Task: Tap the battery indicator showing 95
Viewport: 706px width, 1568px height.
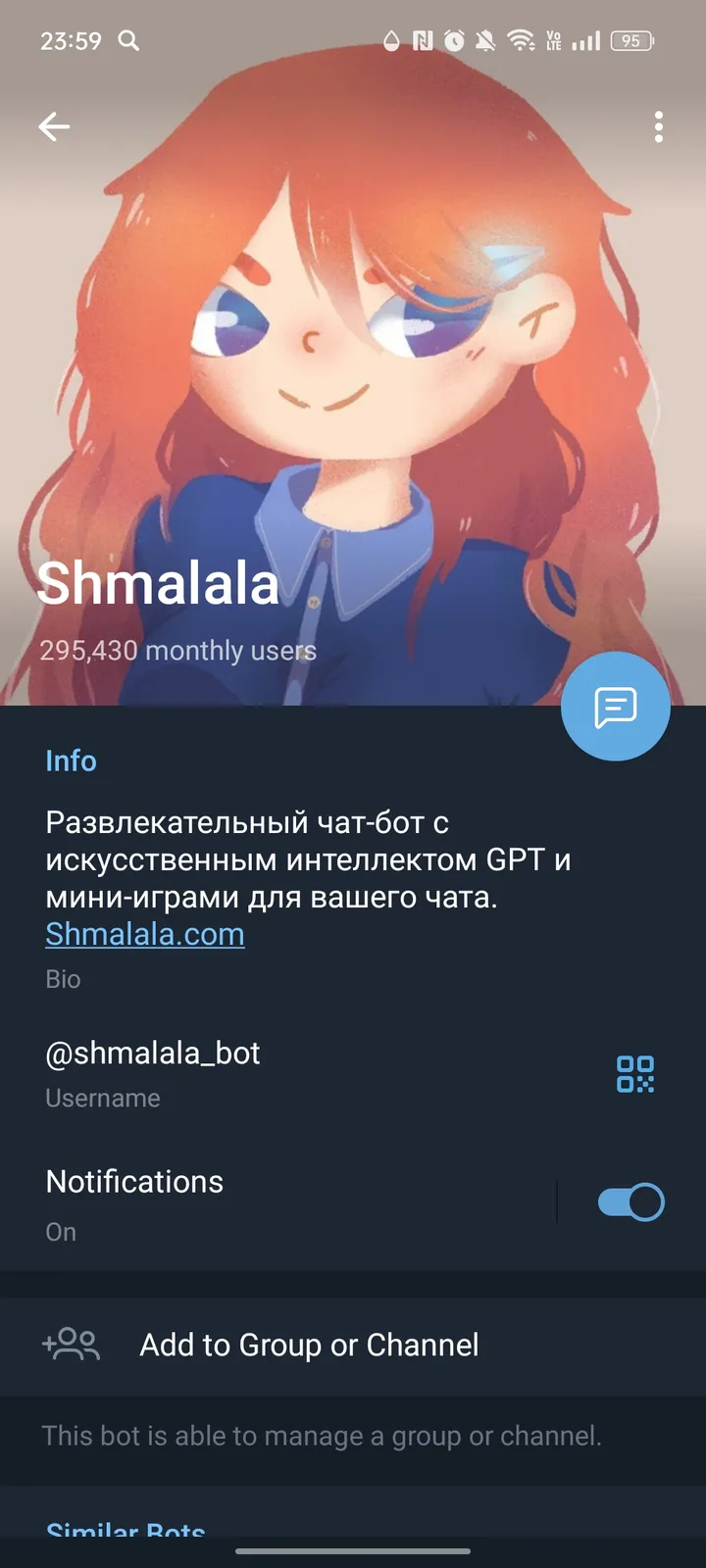Action: 630,41
